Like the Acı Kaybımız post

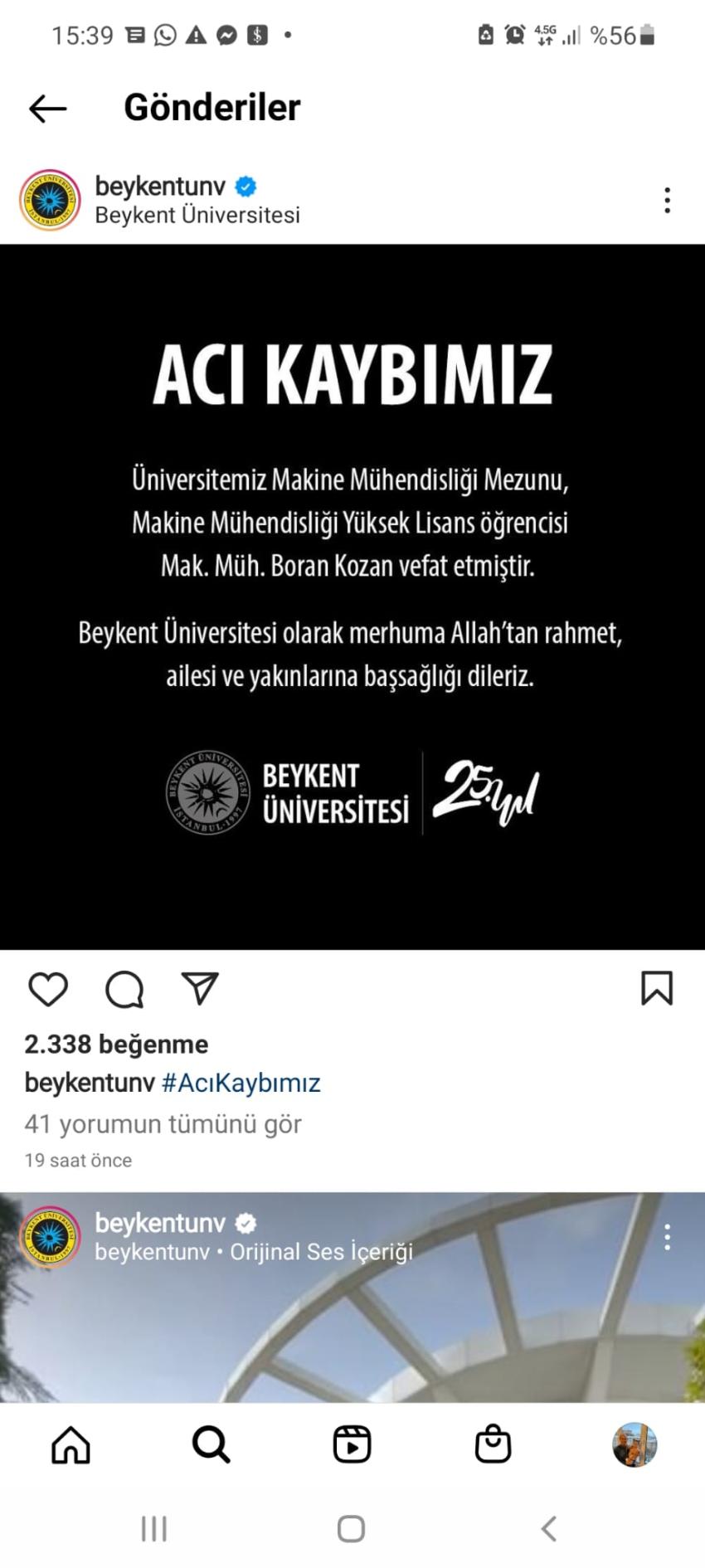click(48, 989)
